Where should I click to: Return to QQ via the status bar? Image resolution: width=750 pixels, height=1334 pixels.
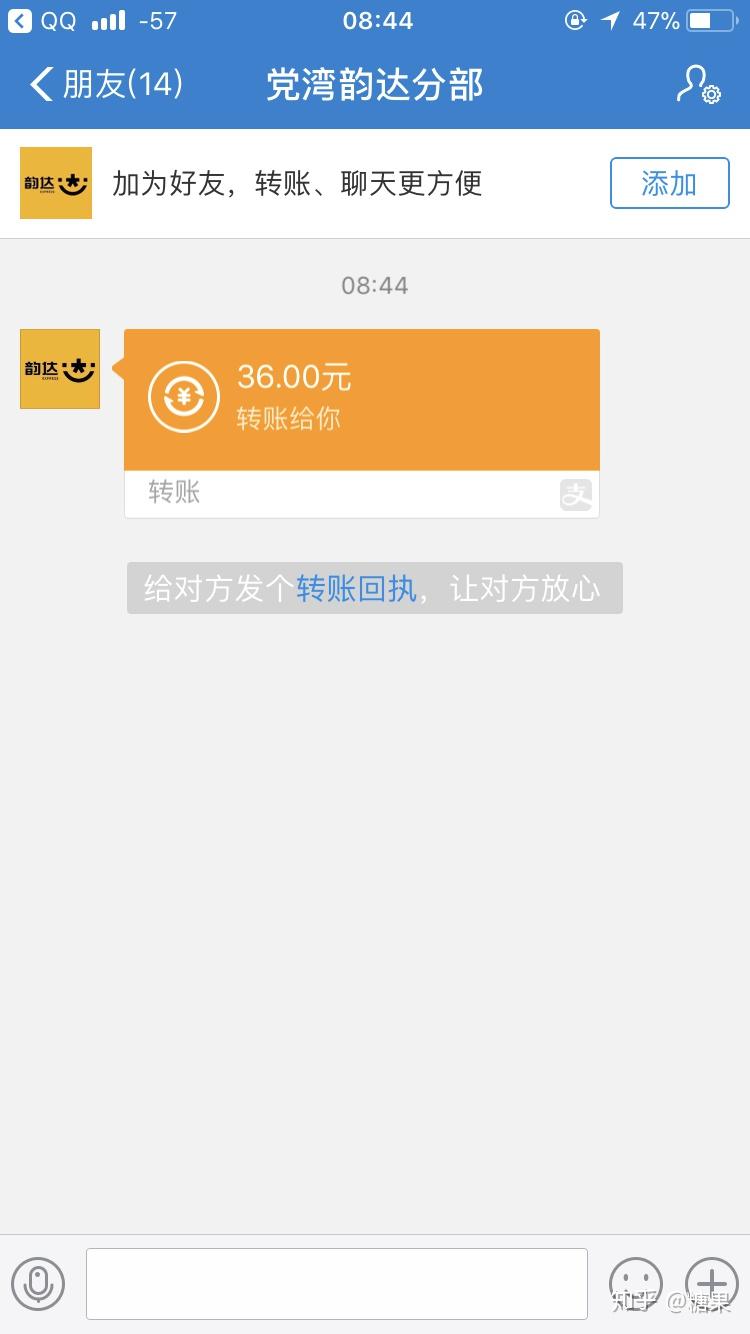[44, 20]
